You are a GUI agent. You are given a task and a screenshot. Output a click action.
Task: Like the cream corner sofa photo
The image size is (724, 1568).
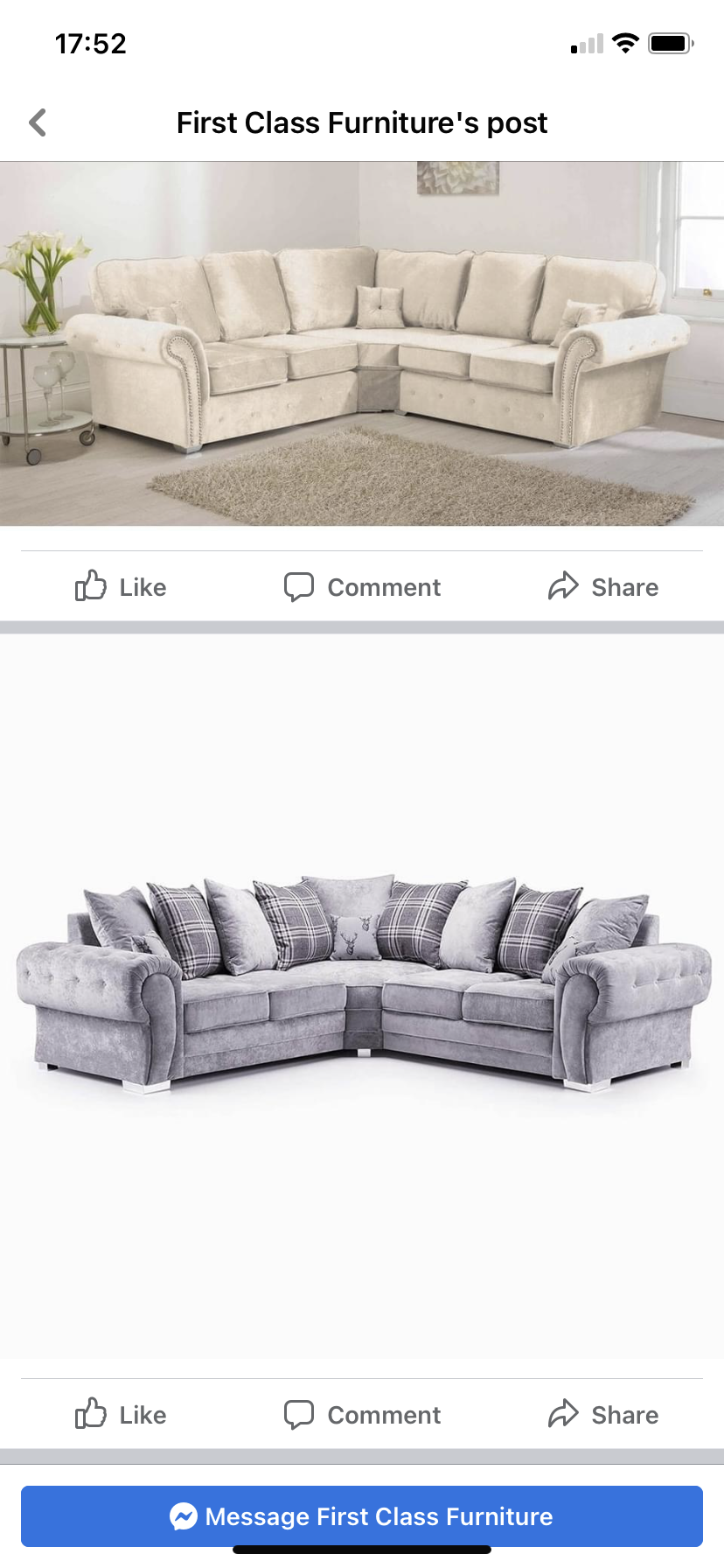[x=121, y=586]
